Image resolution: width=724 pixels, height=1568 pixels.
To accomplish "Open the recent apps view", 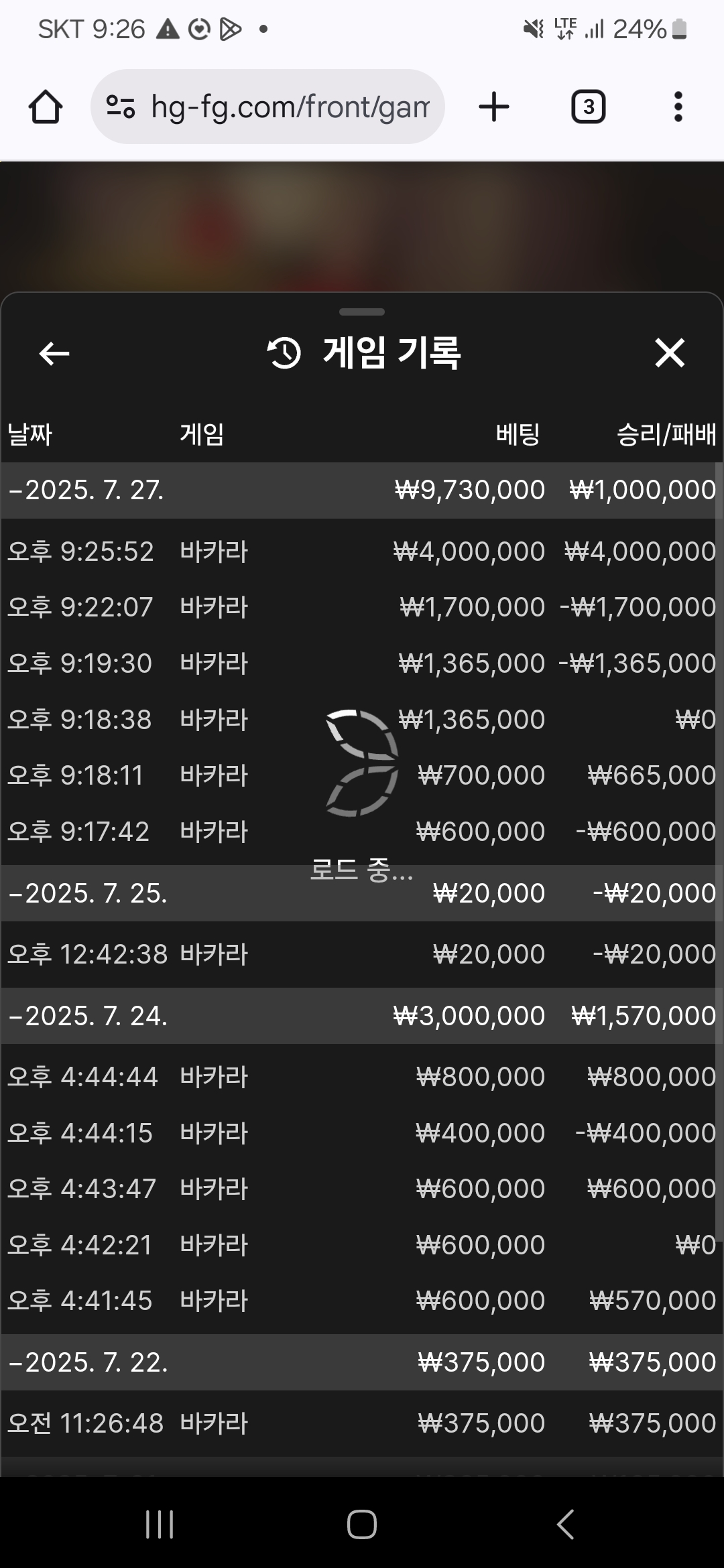I will (x=160, y=1524).
